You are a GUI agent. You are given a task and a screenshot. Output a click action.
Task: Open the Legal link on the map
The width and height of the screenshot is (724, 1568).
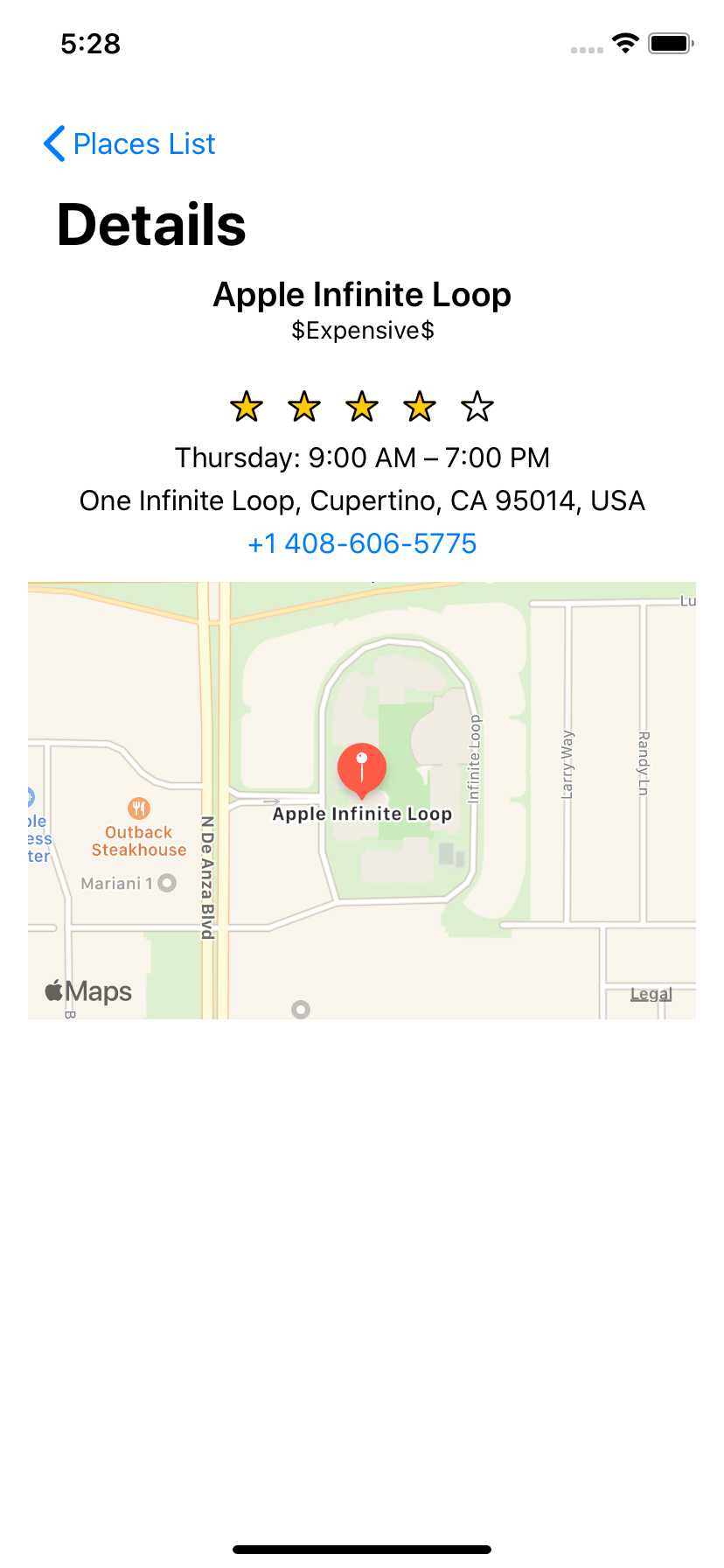[651, 994]
